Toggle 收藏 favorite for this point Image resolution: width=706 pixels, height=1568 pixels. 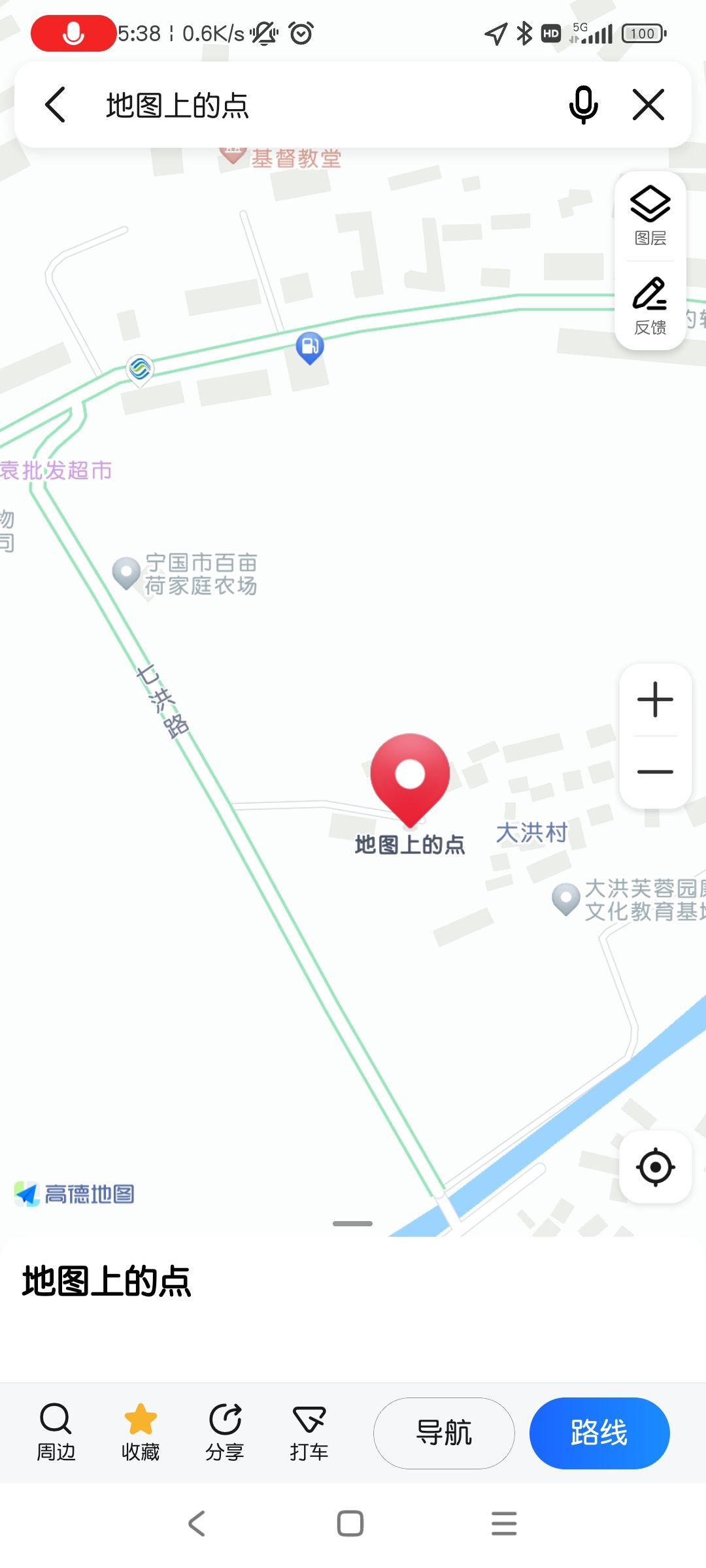pos(141,1432)
